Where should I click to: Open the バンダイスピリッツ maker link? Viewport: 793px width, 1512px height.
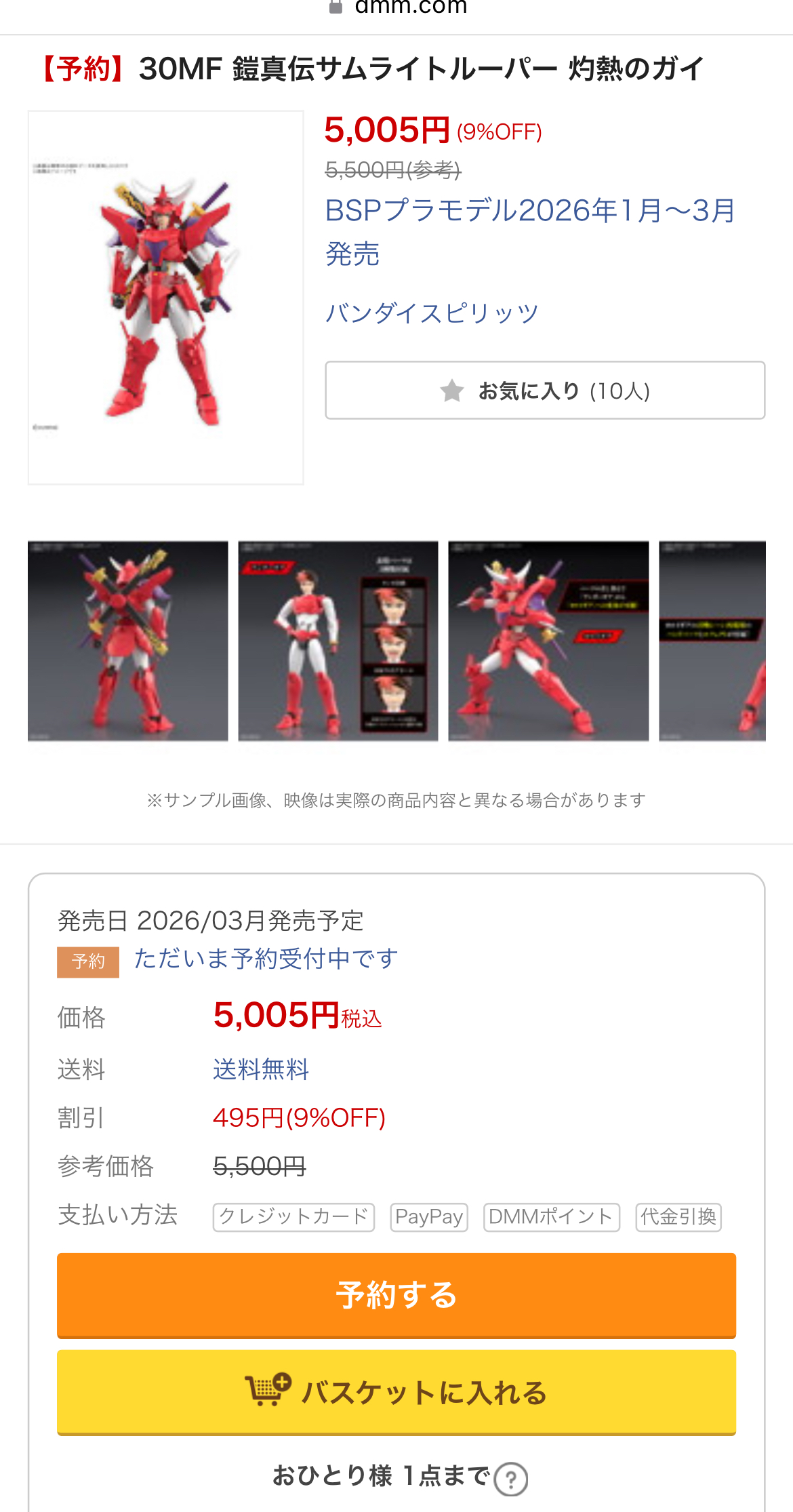(x=432, y=313)
